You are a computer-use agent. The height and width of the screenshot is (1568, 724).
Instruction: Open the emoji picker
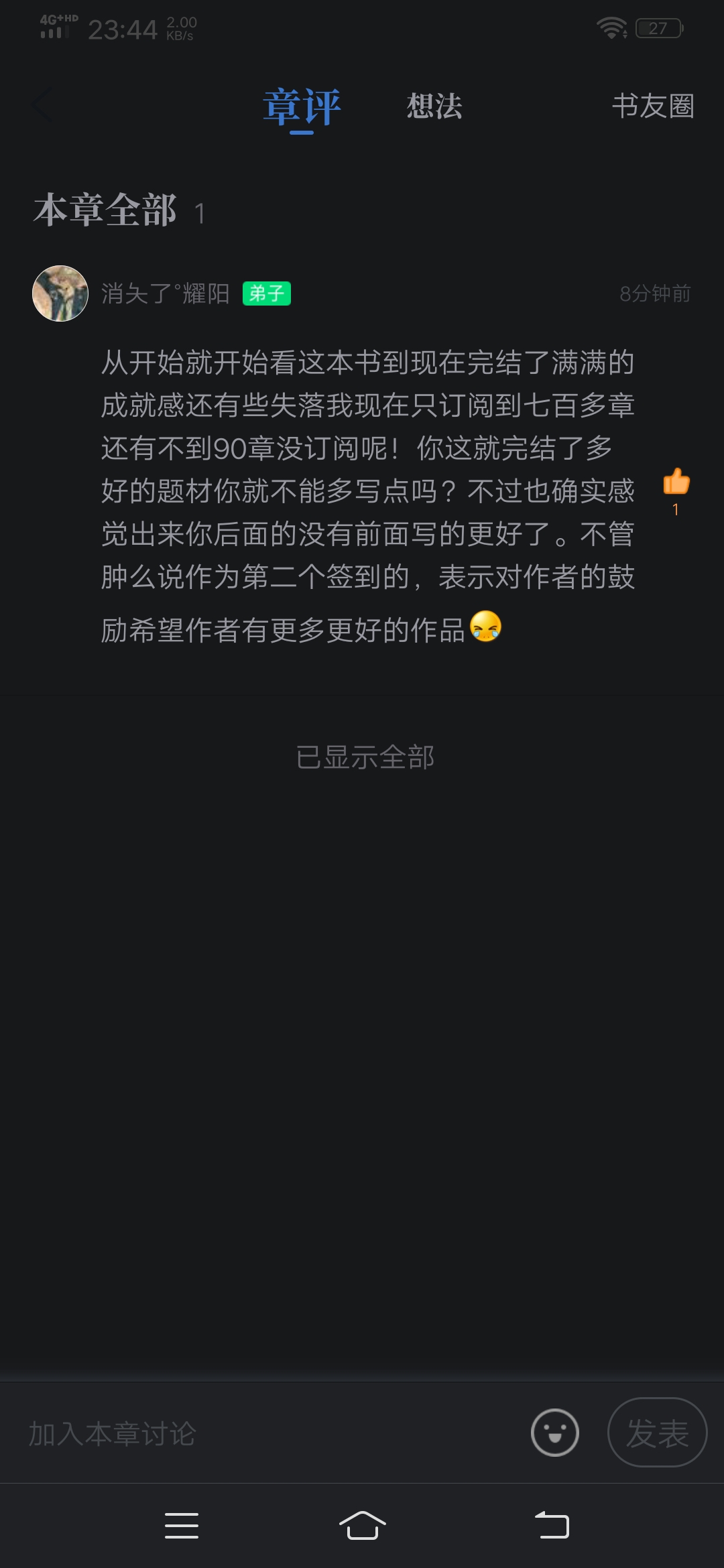(554, 1433)
